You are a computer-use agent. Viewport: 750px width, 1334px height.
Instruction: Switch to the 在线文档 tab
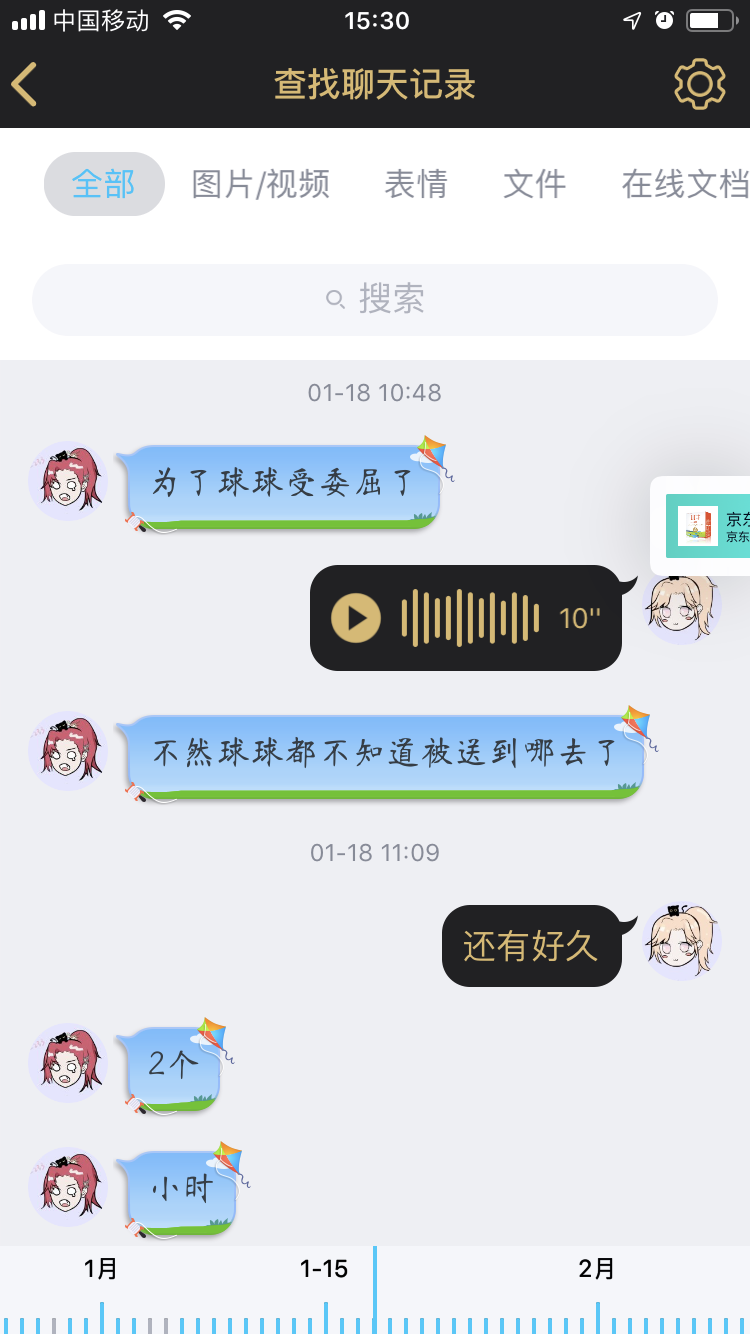pos(684,184)
